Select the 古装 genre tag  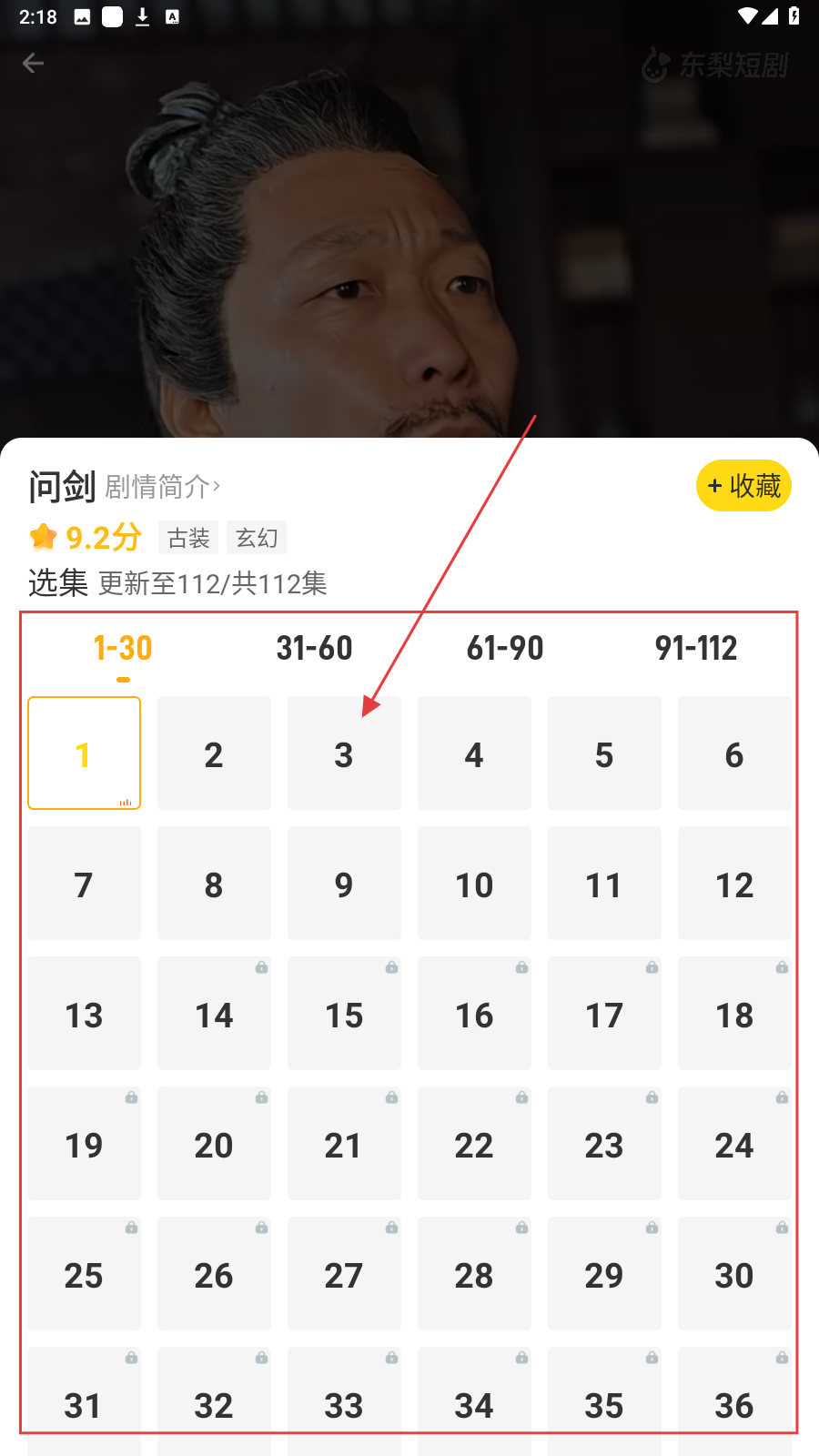coord(188,538)
